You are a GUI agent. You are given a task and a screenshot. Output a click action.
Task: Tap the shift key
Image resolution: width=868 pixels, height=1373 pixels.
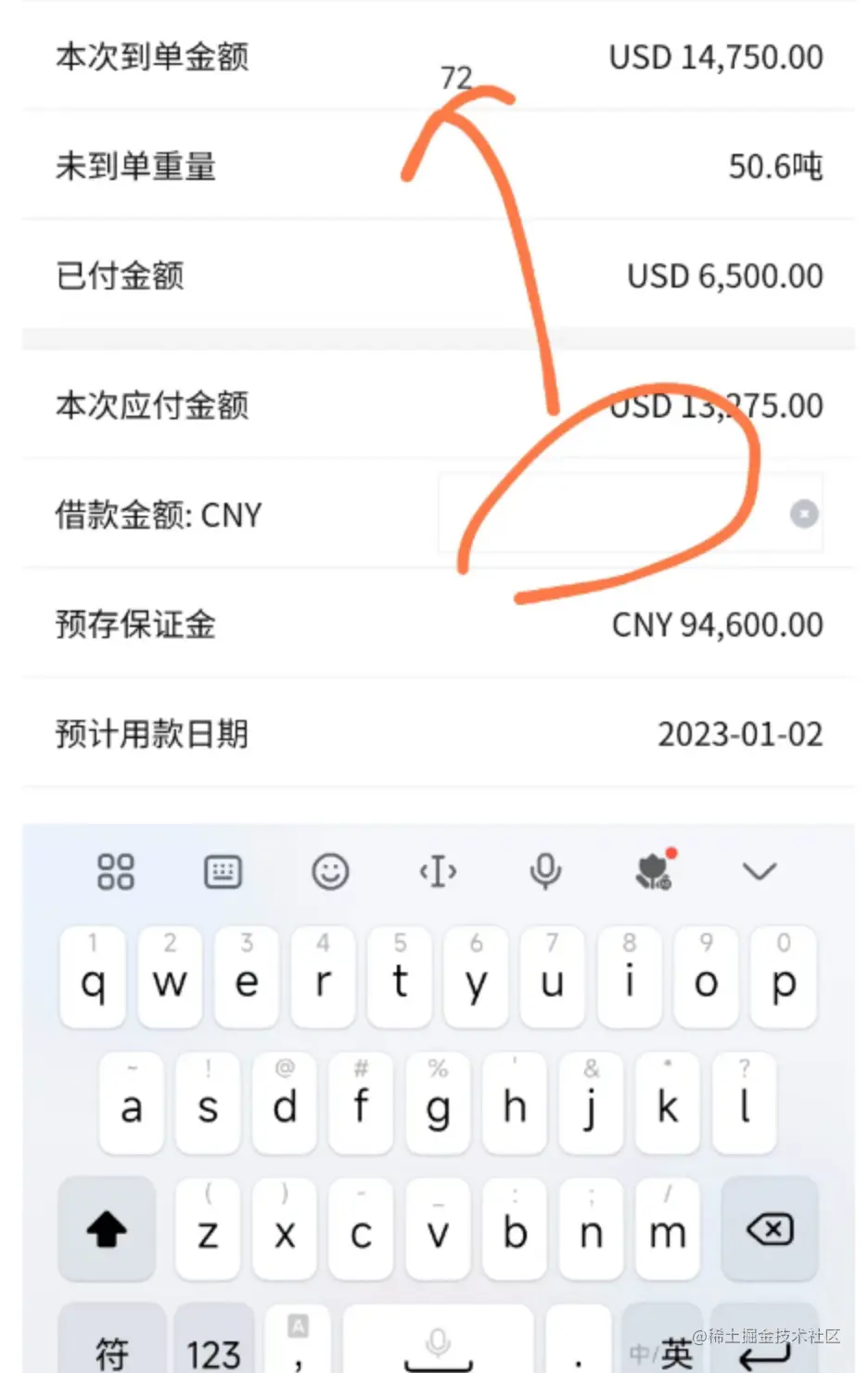pos(107,1230)
